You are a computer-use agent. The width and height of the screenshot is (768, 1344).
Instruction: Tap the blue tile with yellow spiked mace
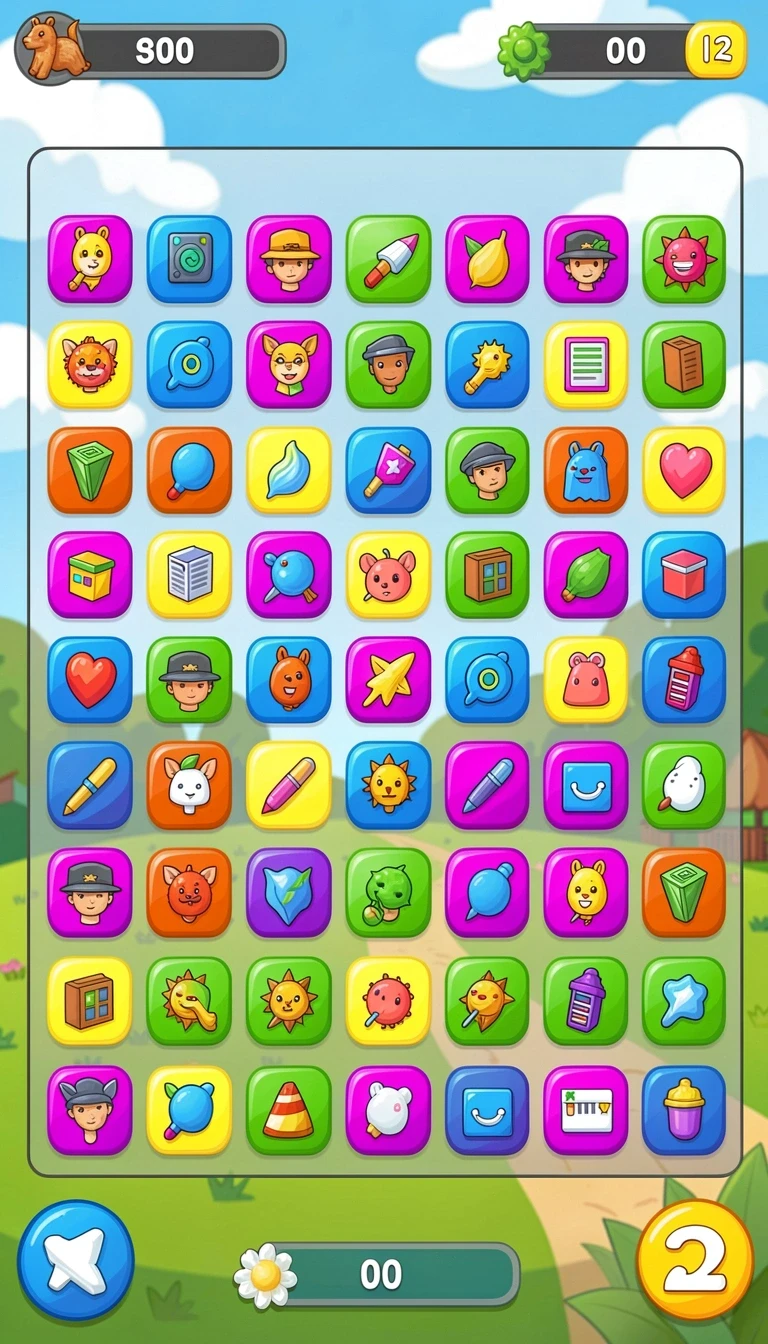point(487,365)
